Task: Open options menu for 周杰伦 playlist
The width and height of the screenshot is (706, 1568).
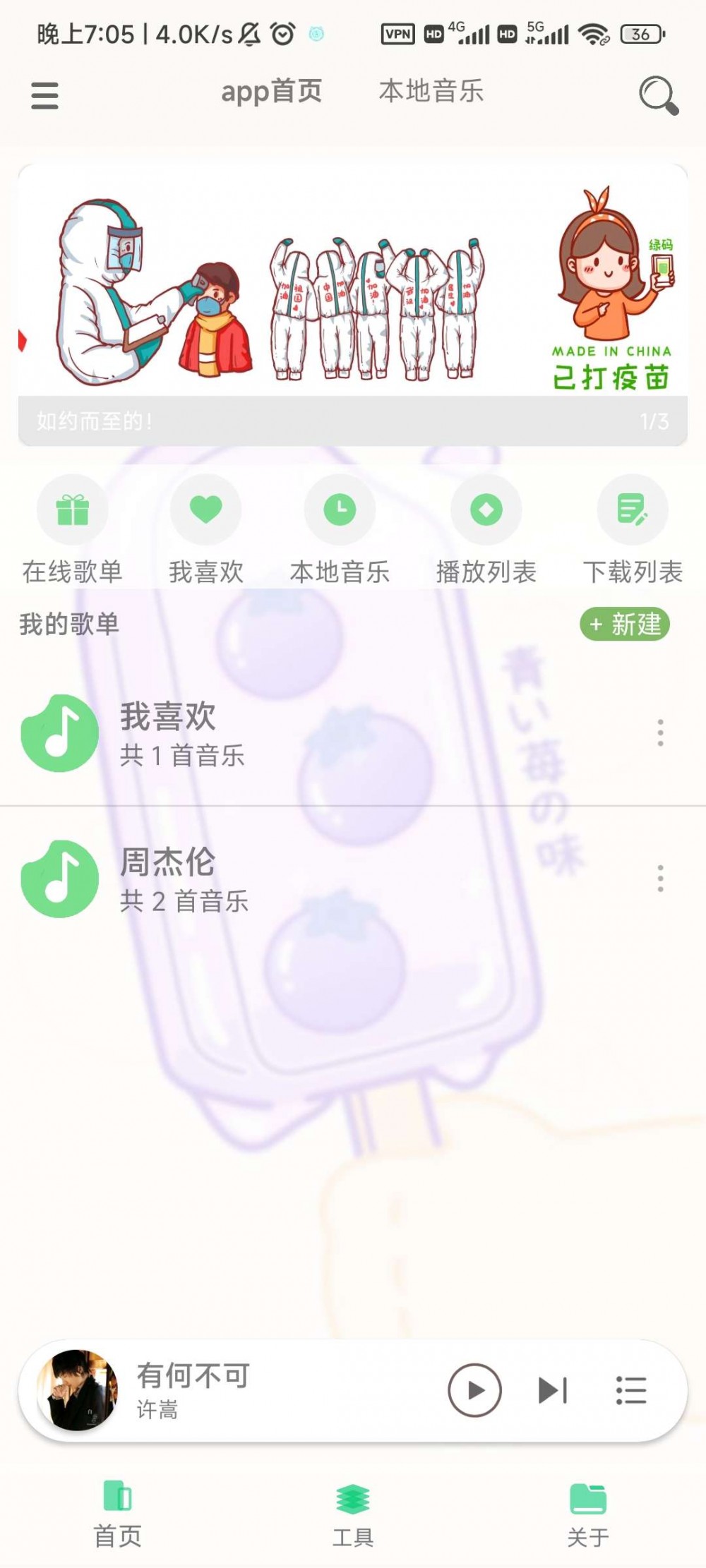Action: (x=659, y=877)
